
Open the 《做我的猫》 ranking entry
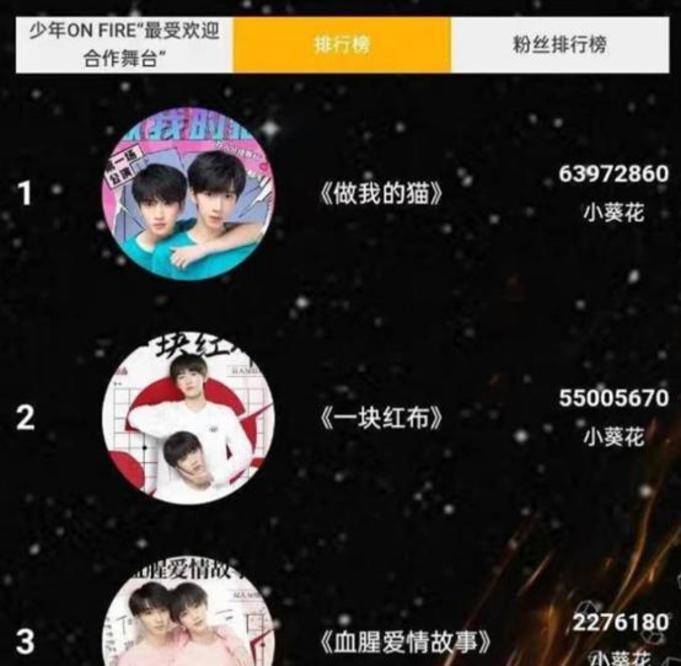point(381,194)
